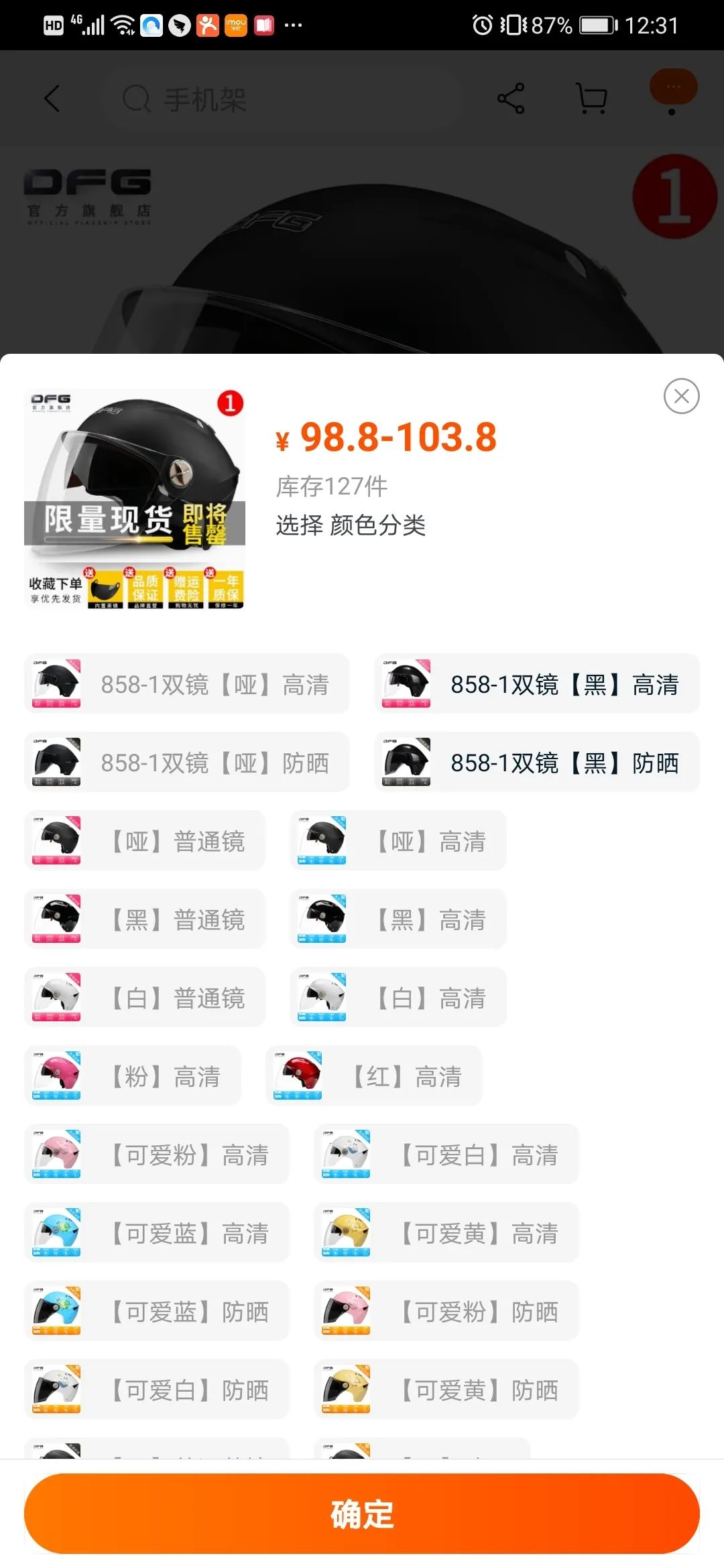The height and width of the screenshot is (1568, 724).
Task: Pick 【可爱黄】防晒 variant
Action: click(x=446, y=1390)
